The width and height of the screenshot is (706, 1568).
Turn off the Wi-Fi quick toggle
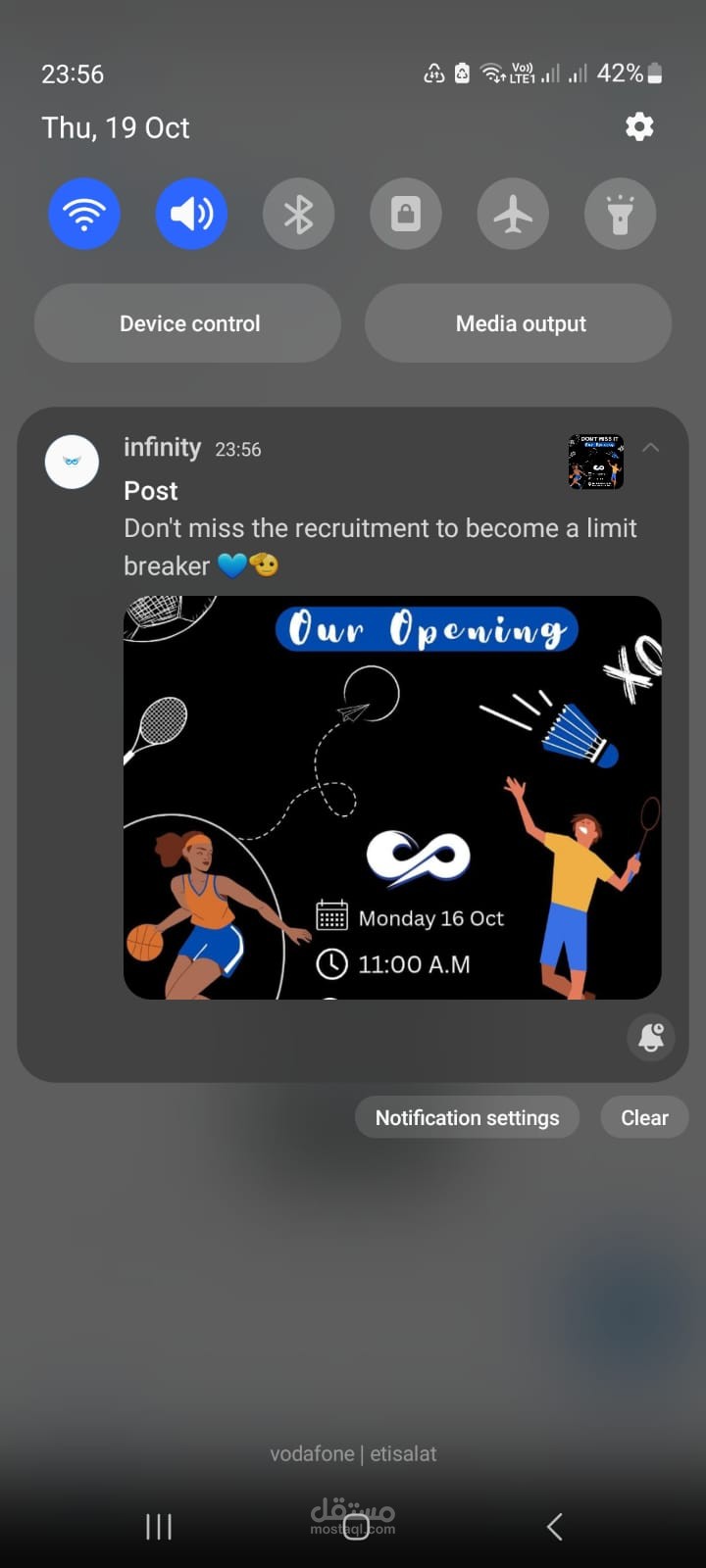(x=84, y=214)
